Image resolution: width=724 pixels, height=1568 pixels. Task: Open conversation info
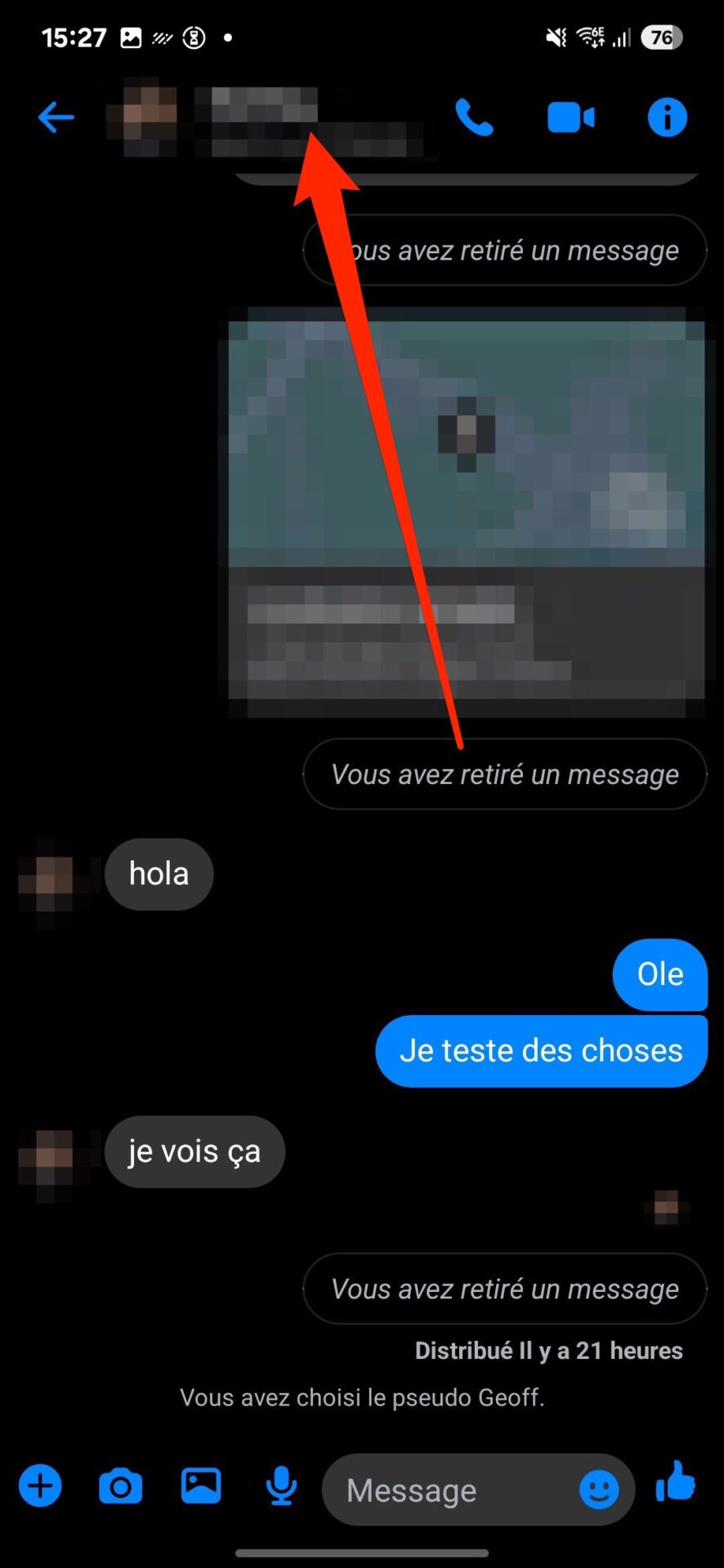coord(667,117)
